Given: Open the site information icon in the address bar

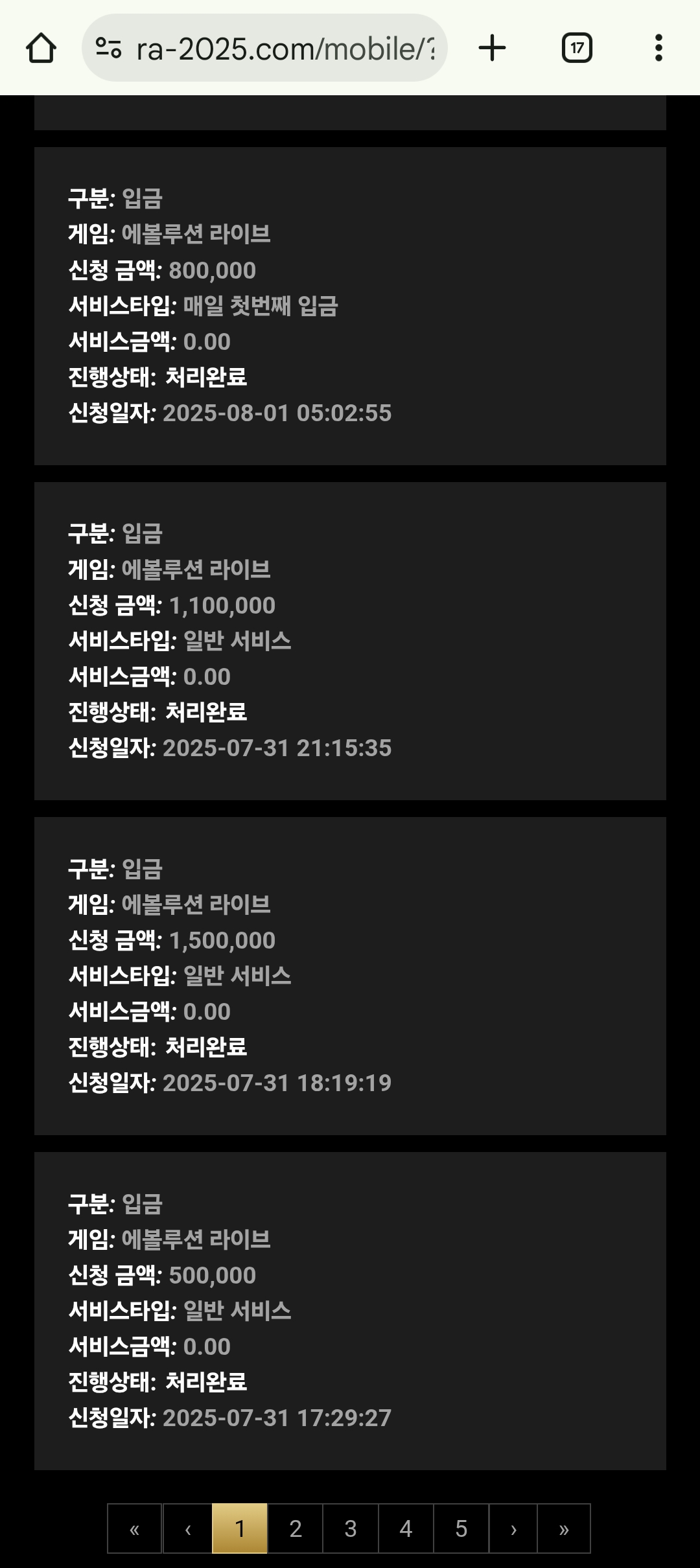Looking at the screenshot, I should pos(108,48).
